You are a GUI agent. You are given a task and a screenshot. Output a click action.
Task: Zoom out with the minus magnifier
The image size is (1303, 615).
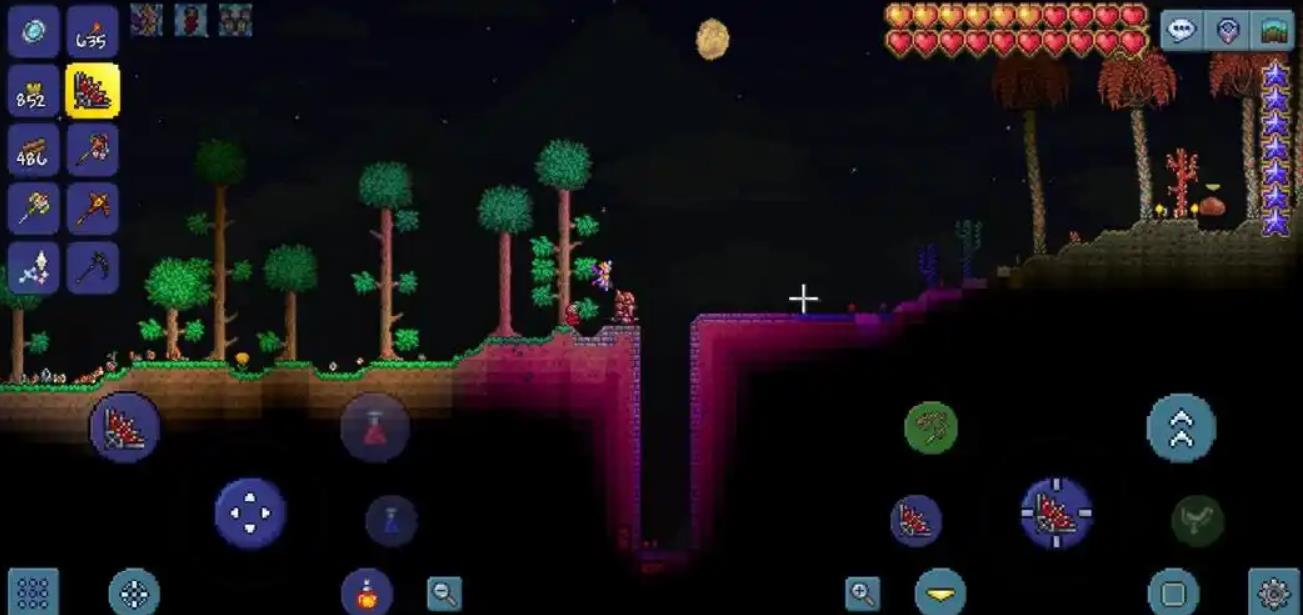point(444,593)
